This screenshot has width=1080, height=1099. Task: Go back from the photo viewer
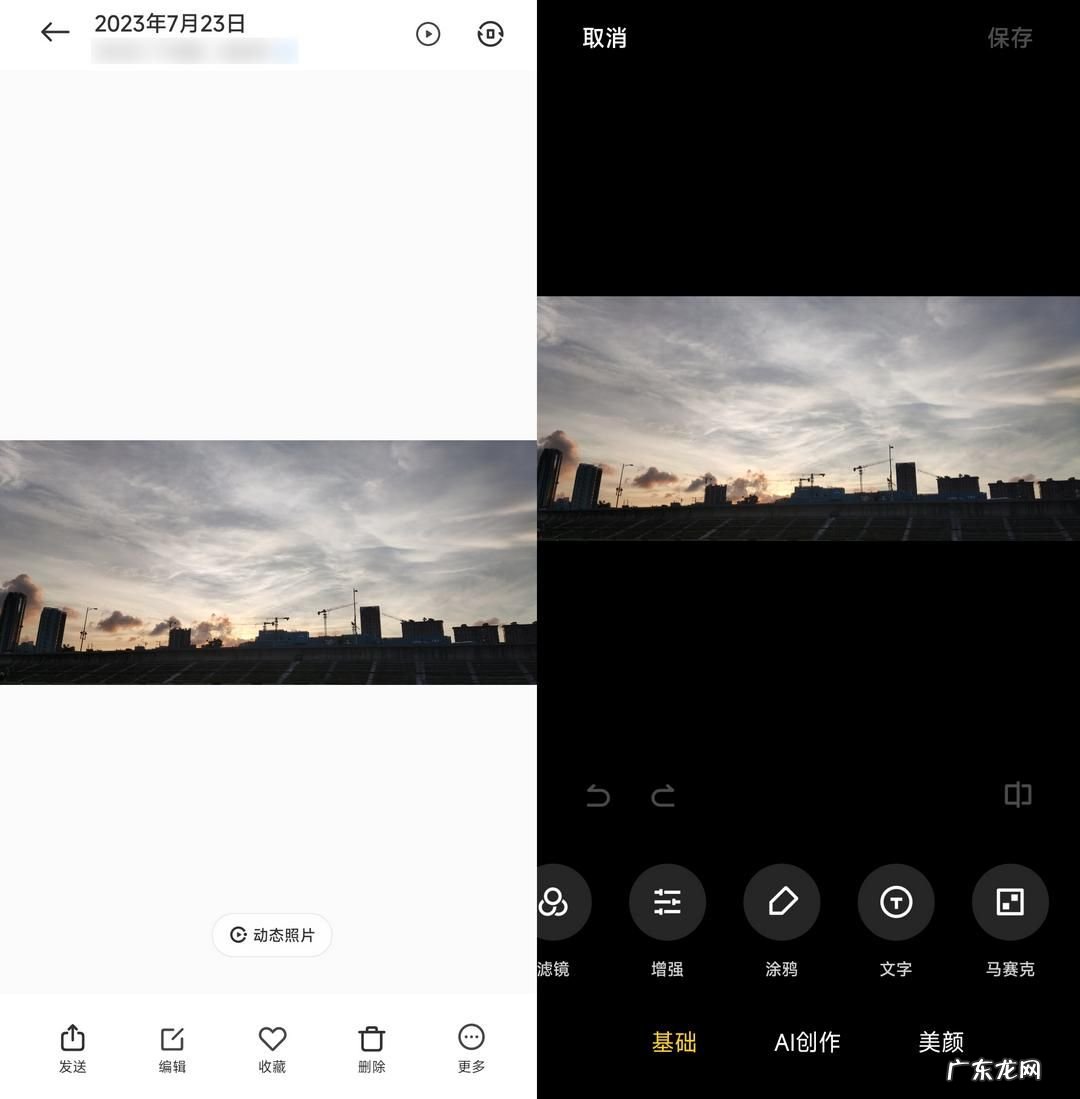pyautogui.click(x=55, y=33)
